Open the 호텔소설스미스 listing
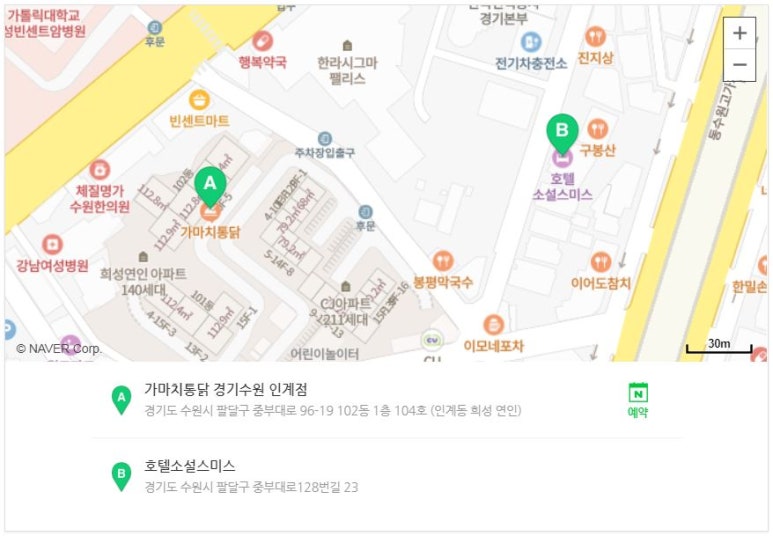 click(190, 465)
